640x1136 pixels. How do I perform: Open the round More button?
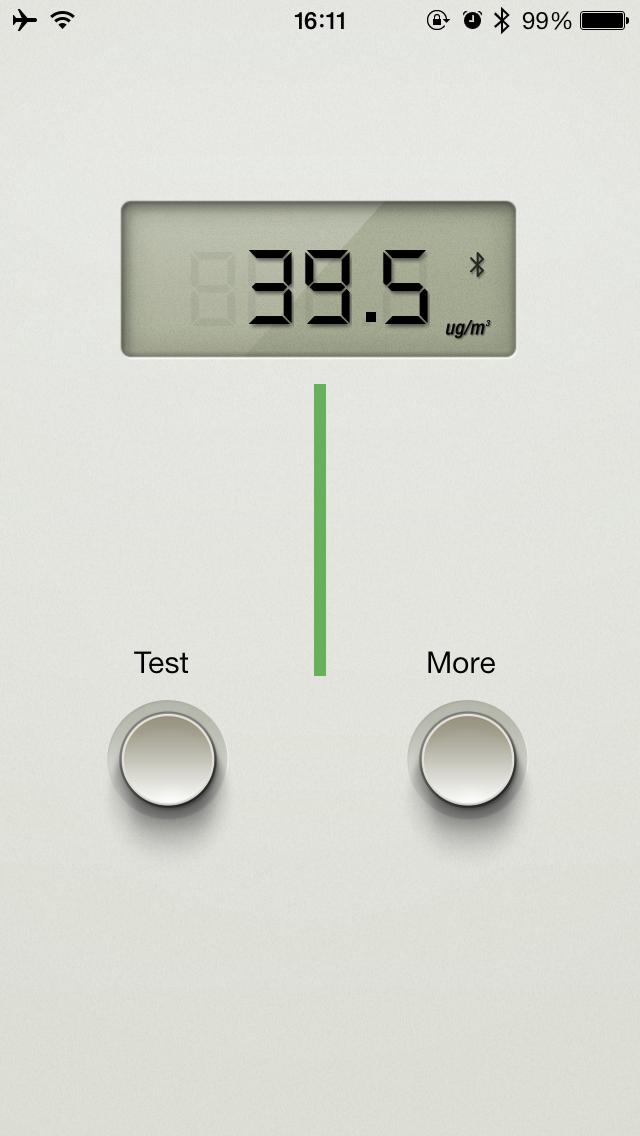[x=467, y=759]
